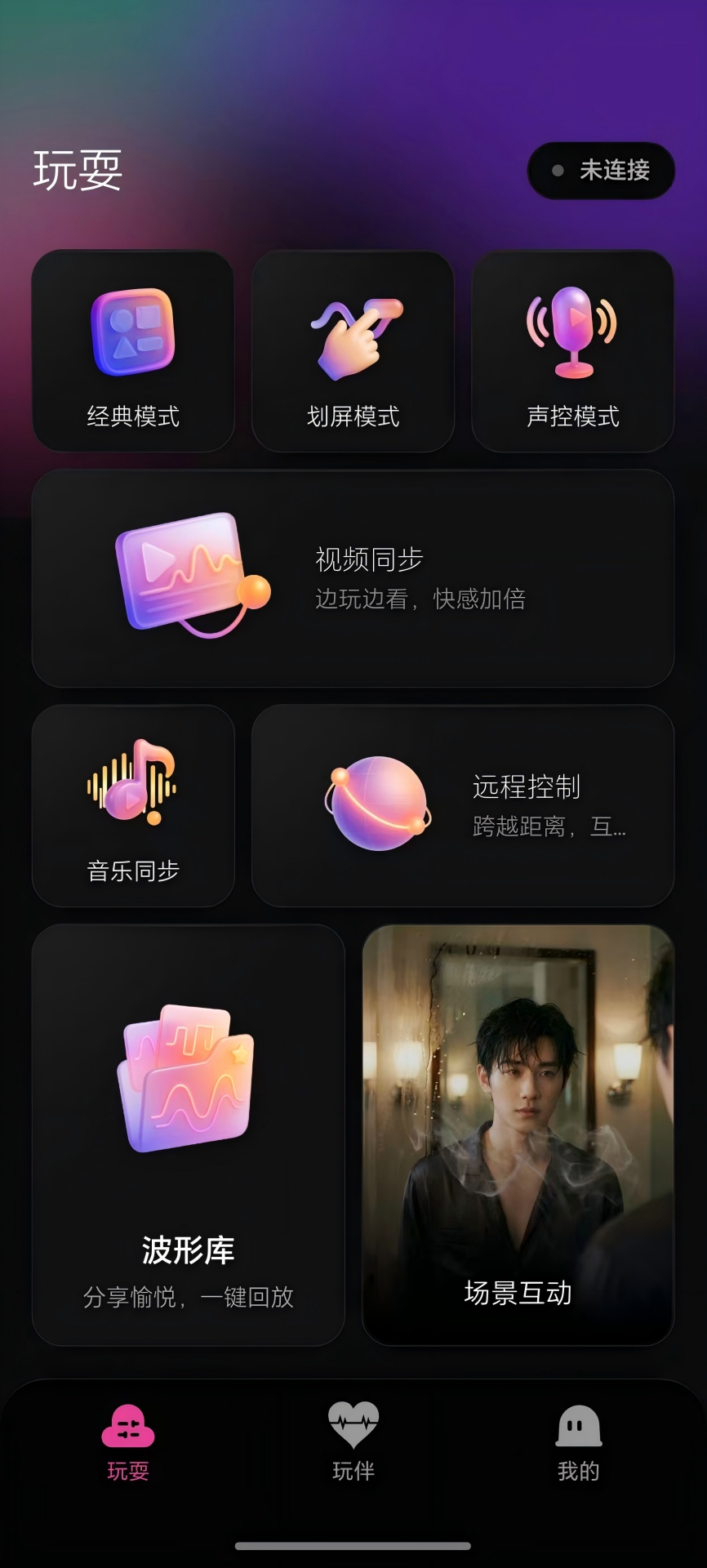This screenshot has width=707, height=1568.
Task: Tap the 玩耍 page title
Action: tap(78, 170)
